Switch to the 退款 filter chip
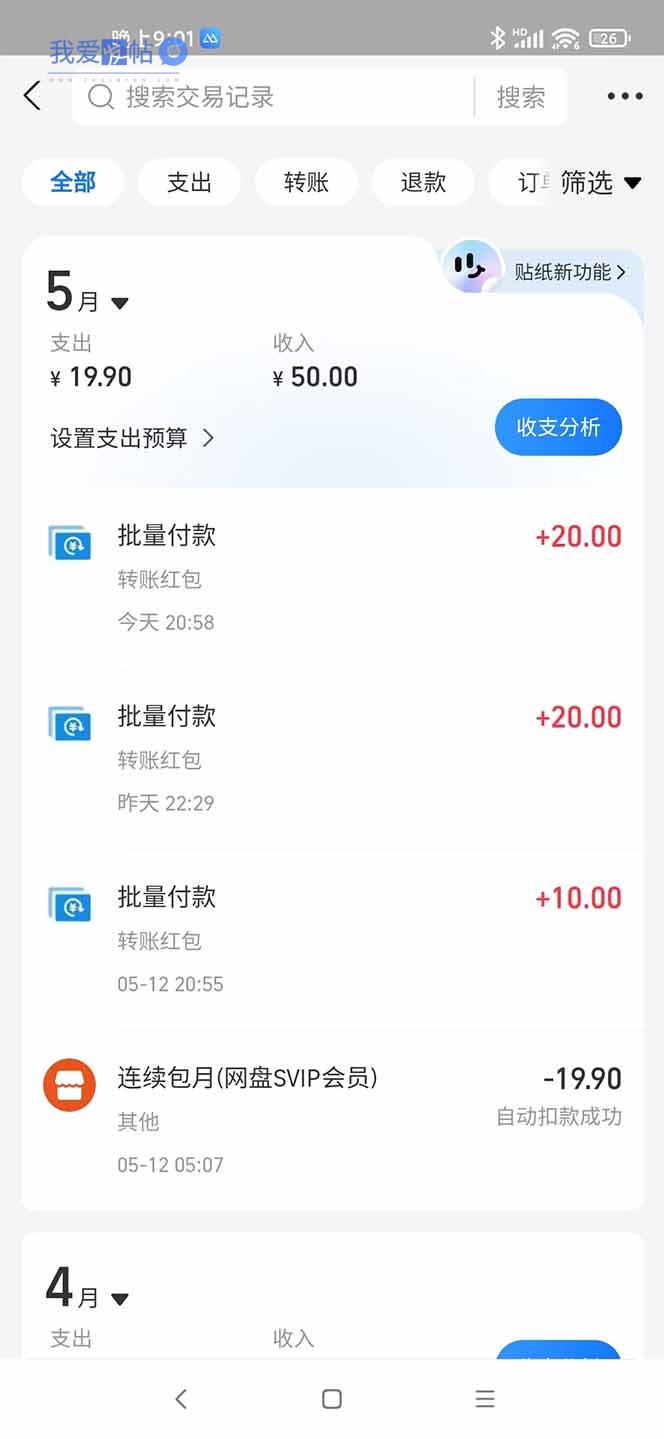 pyautogui.click(x=423, y=182)
